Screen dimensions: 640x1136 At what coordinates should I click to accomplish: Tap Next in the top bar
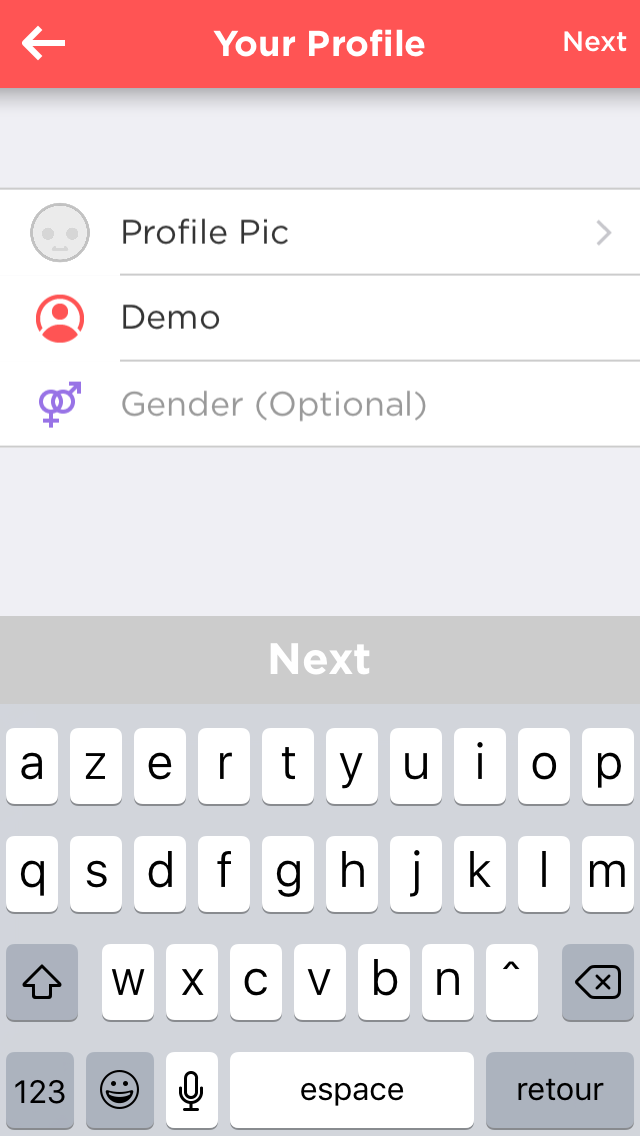[x=594, y=42]
